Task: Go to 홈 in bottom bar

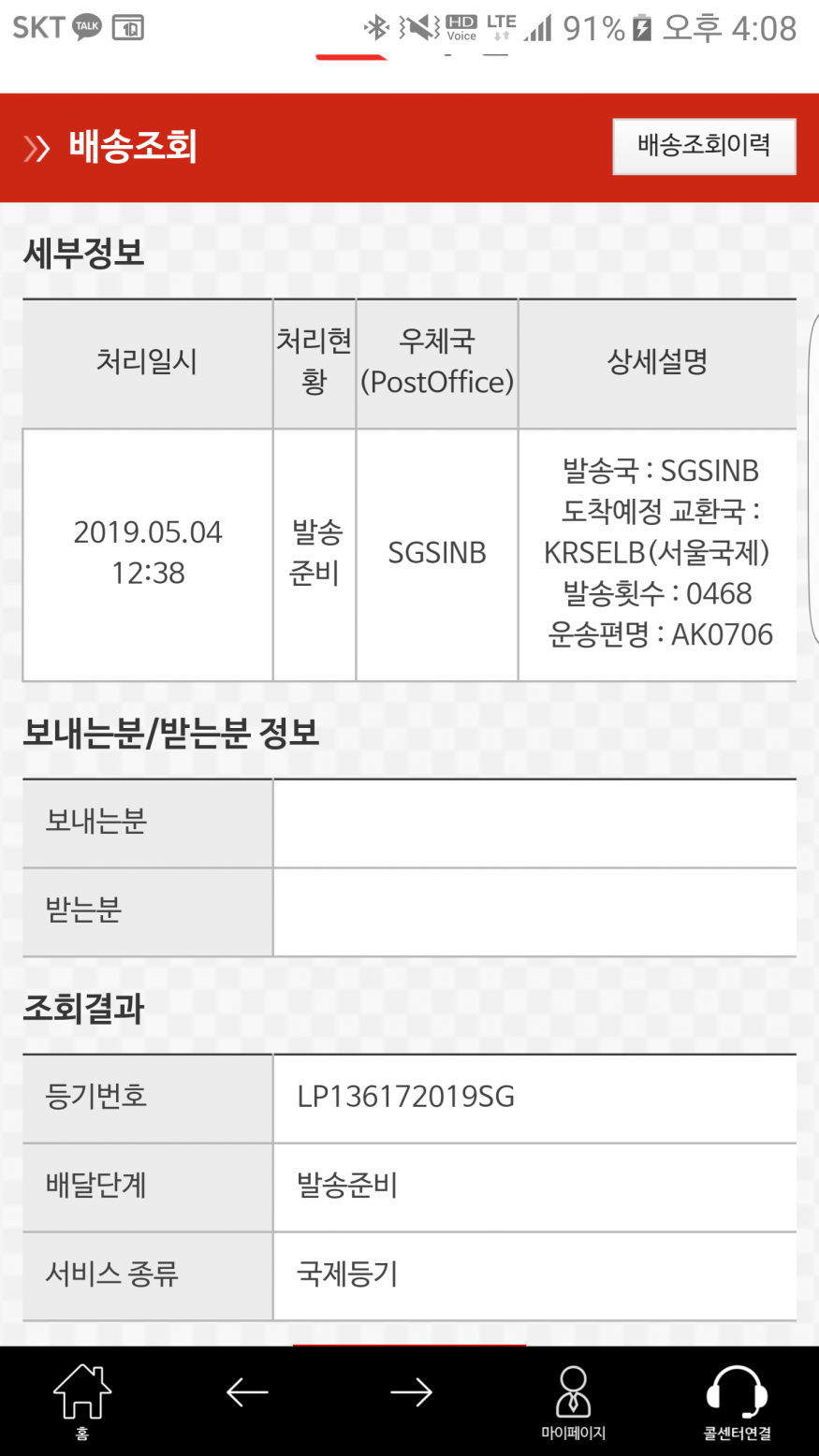Action: tap(82, 1401)
